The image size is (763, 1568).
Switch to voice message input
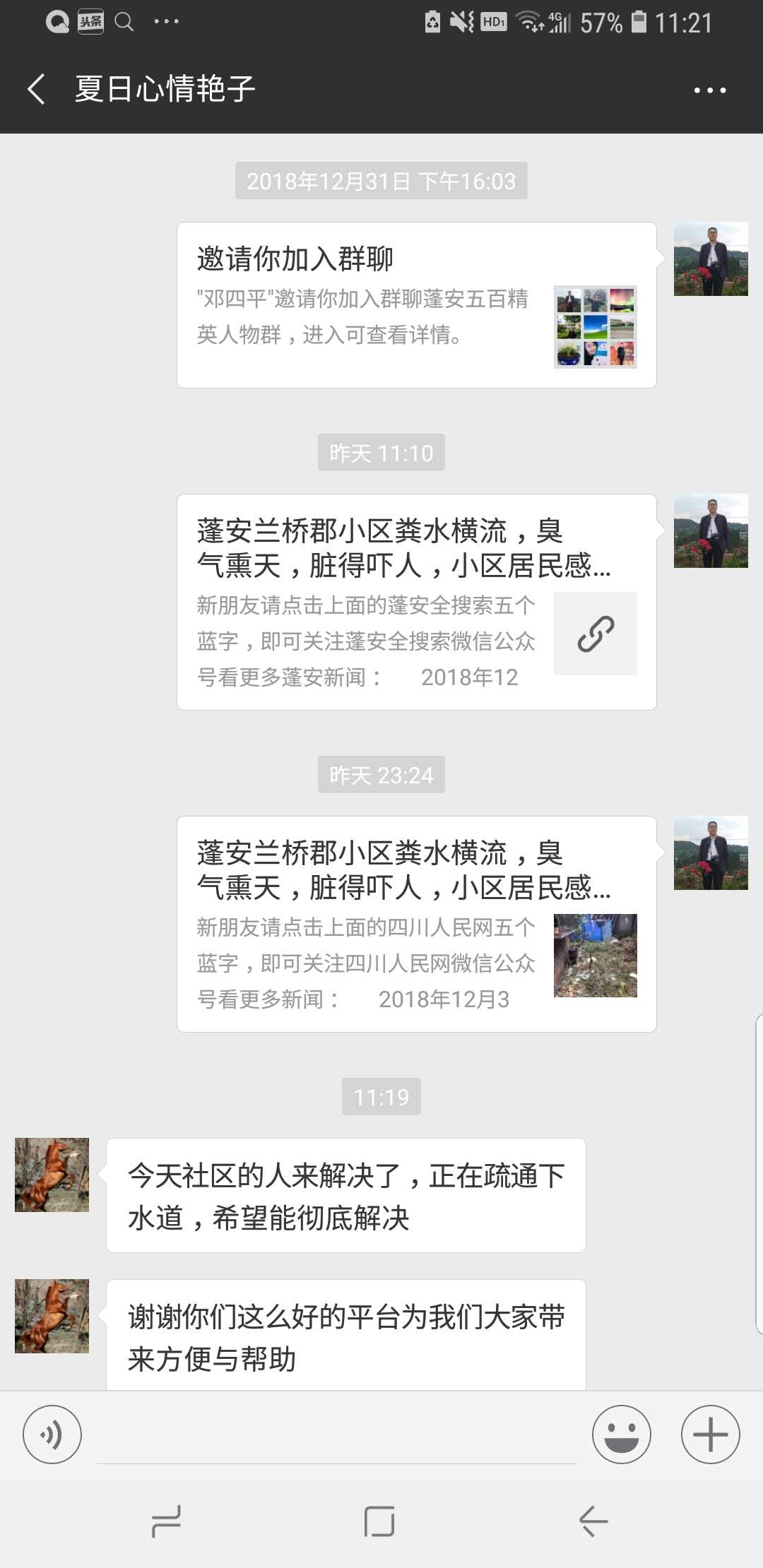click(52, 1435)
